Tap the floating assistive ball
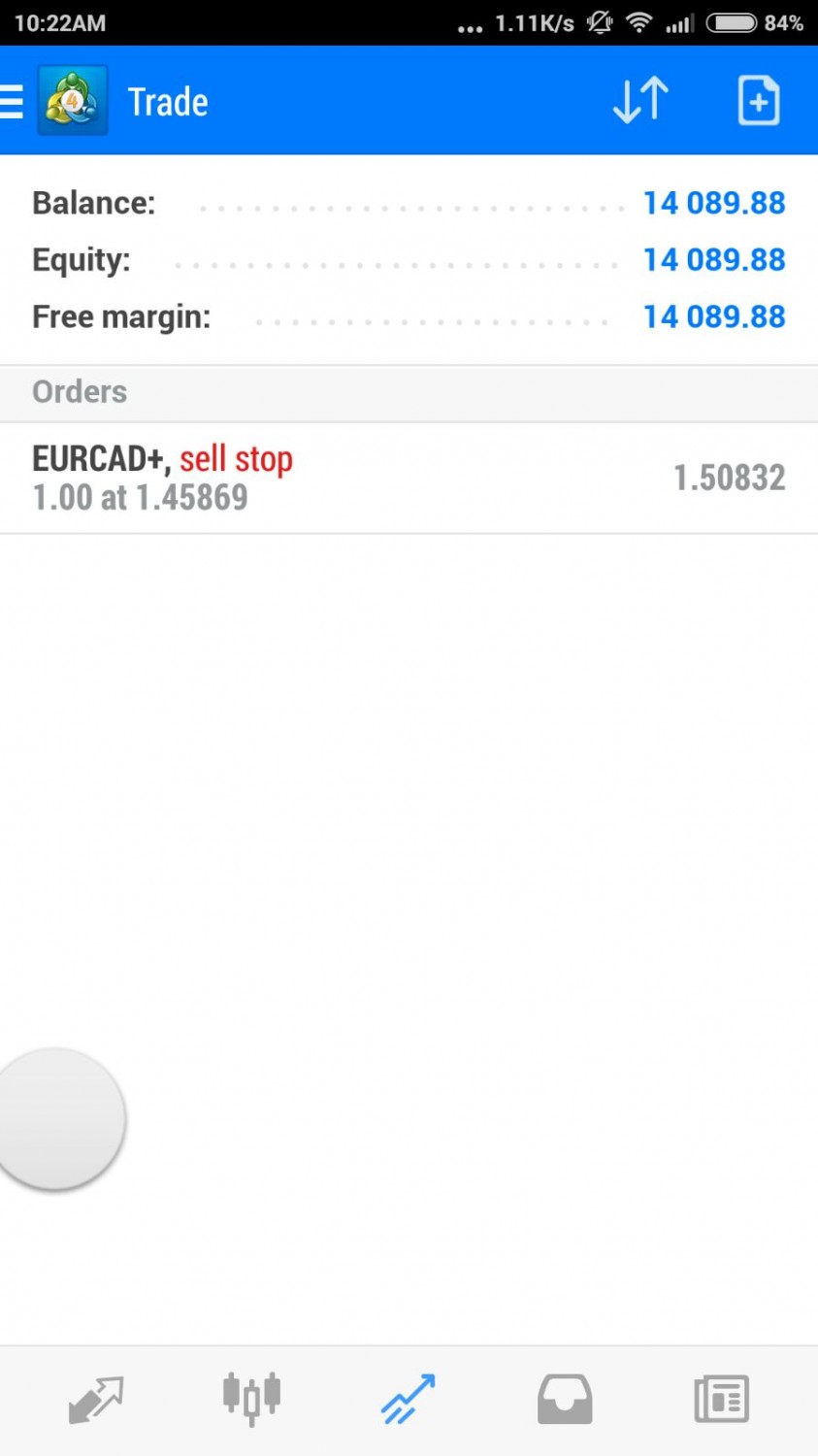The width and height of the screenshot is (818, 1456). [58, 1118]
